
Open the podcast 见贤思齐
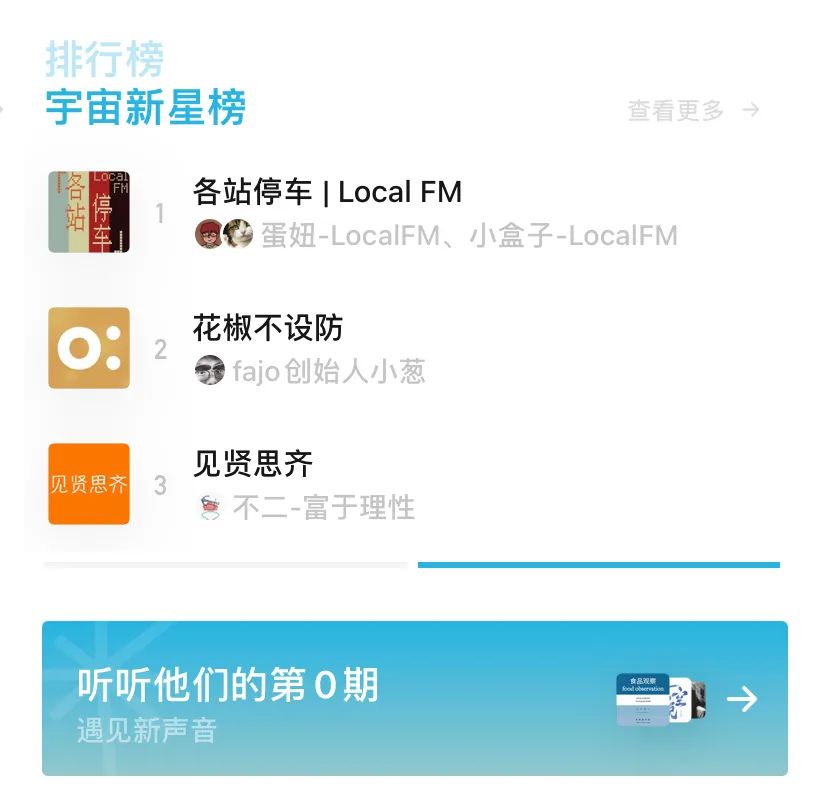click(253, 464)
